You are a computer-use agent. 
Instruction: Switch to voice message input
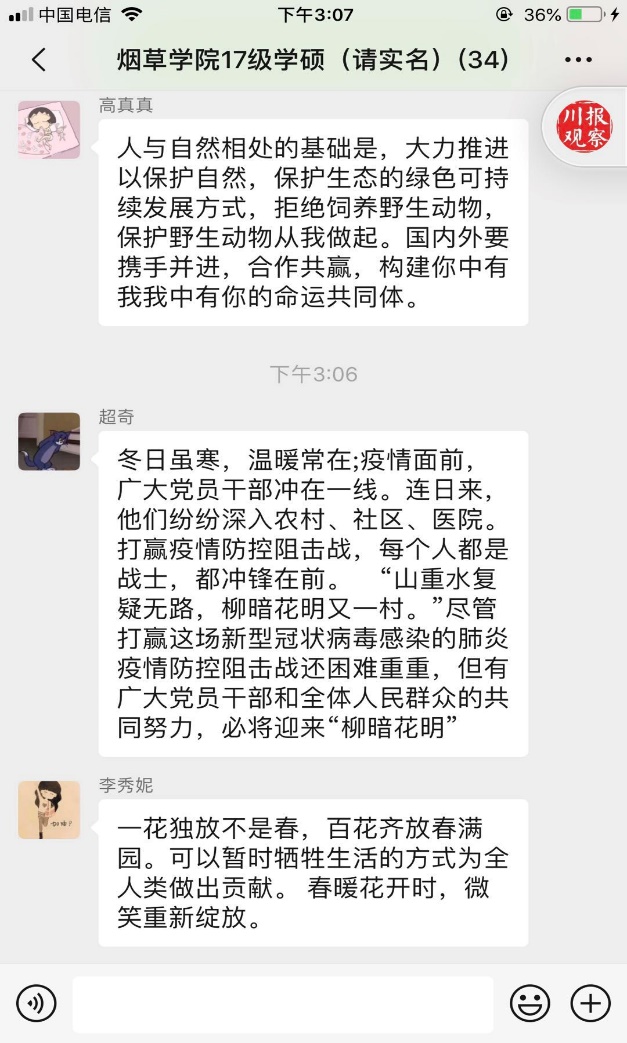point(36,1003)
